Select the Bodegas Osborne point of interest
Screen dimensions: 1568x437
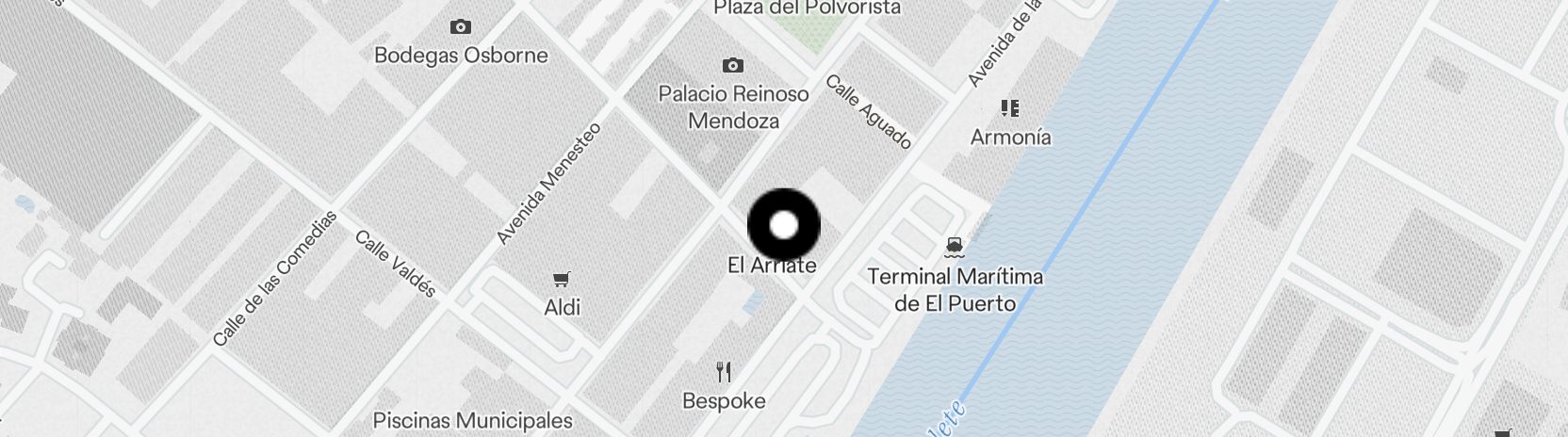pos(460,28)
